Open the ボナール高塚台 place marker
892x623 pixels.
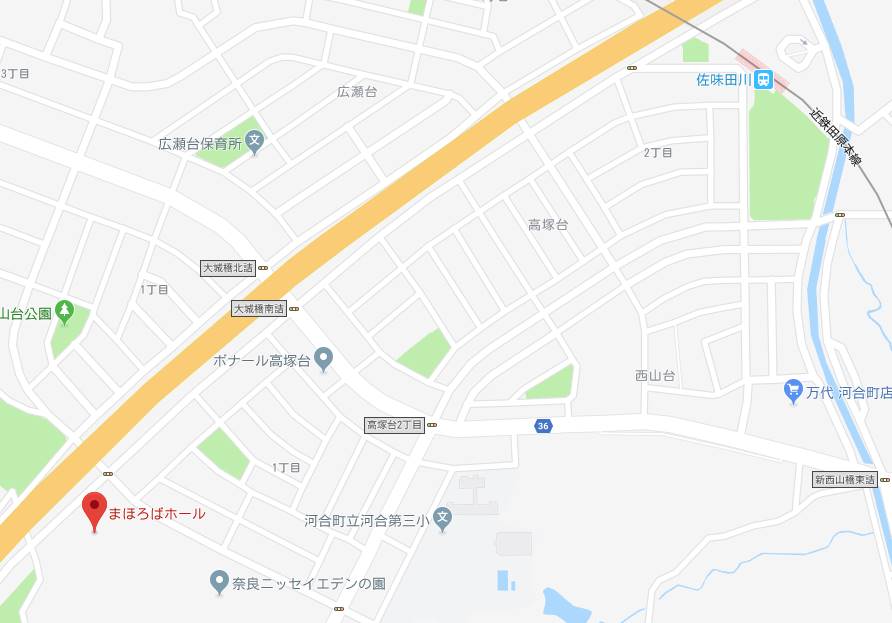point(323,359)
